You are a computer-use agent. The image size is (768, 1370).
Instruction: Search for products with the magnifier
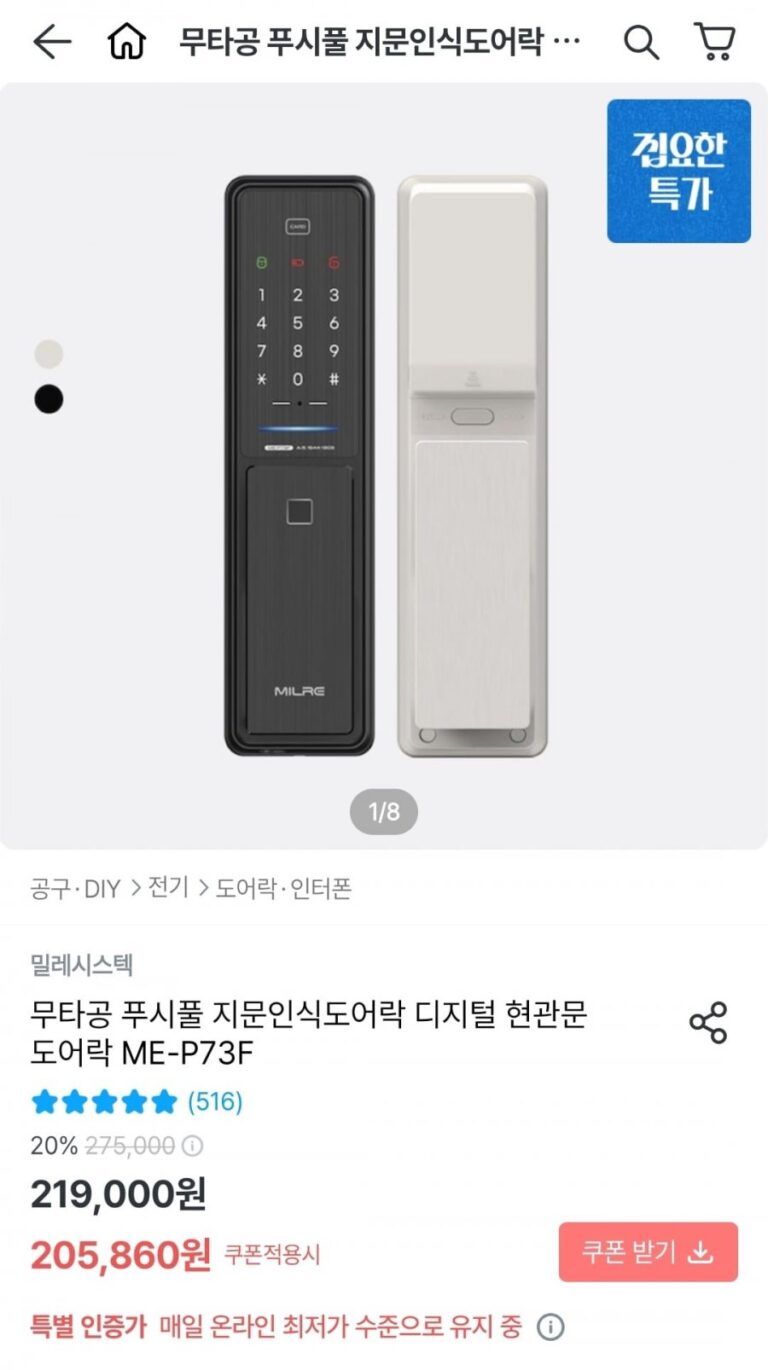(641, 41)
